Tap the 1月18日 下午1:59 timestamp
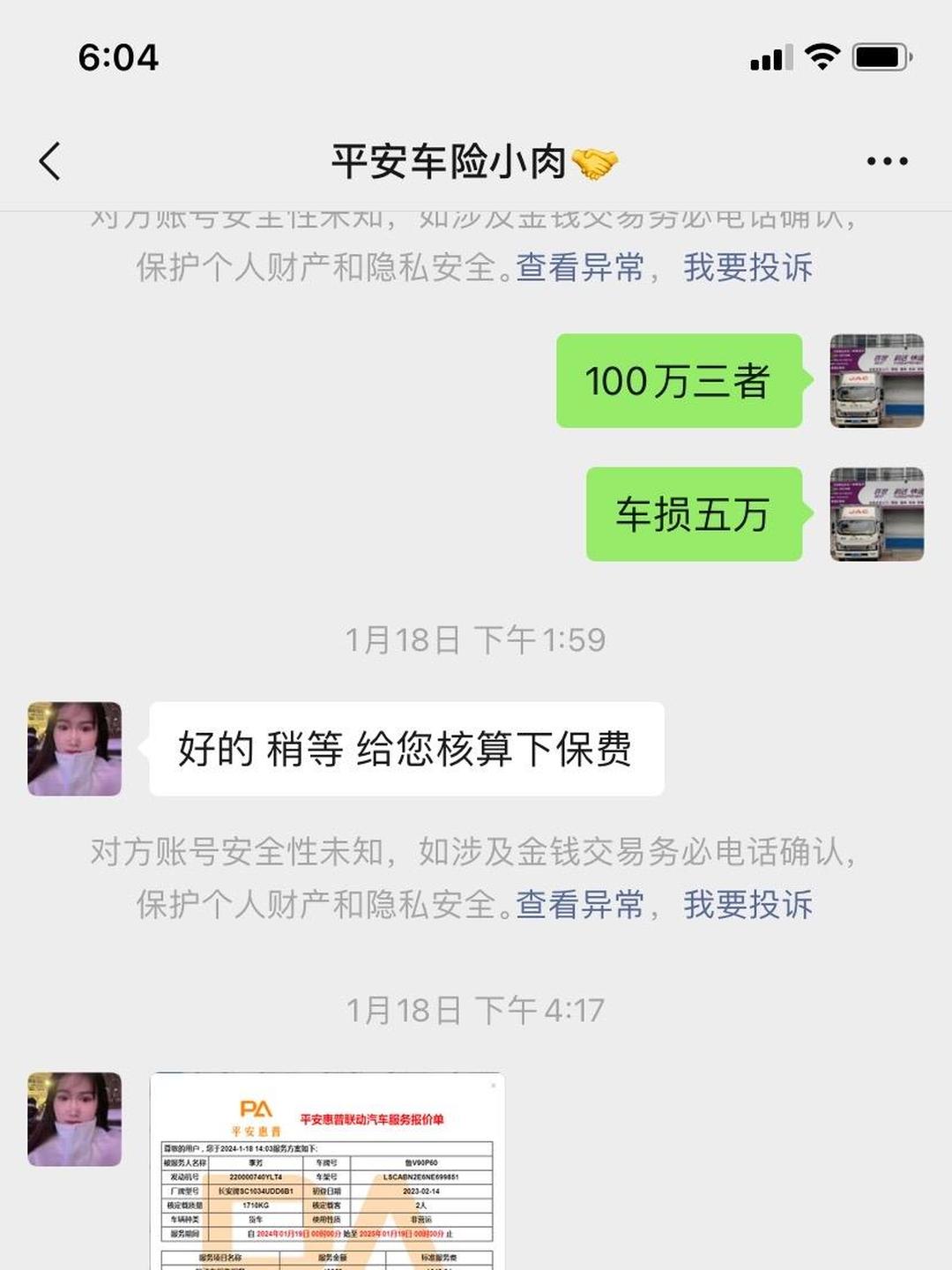Screen dimensions: 952x1270 point(476,639)
